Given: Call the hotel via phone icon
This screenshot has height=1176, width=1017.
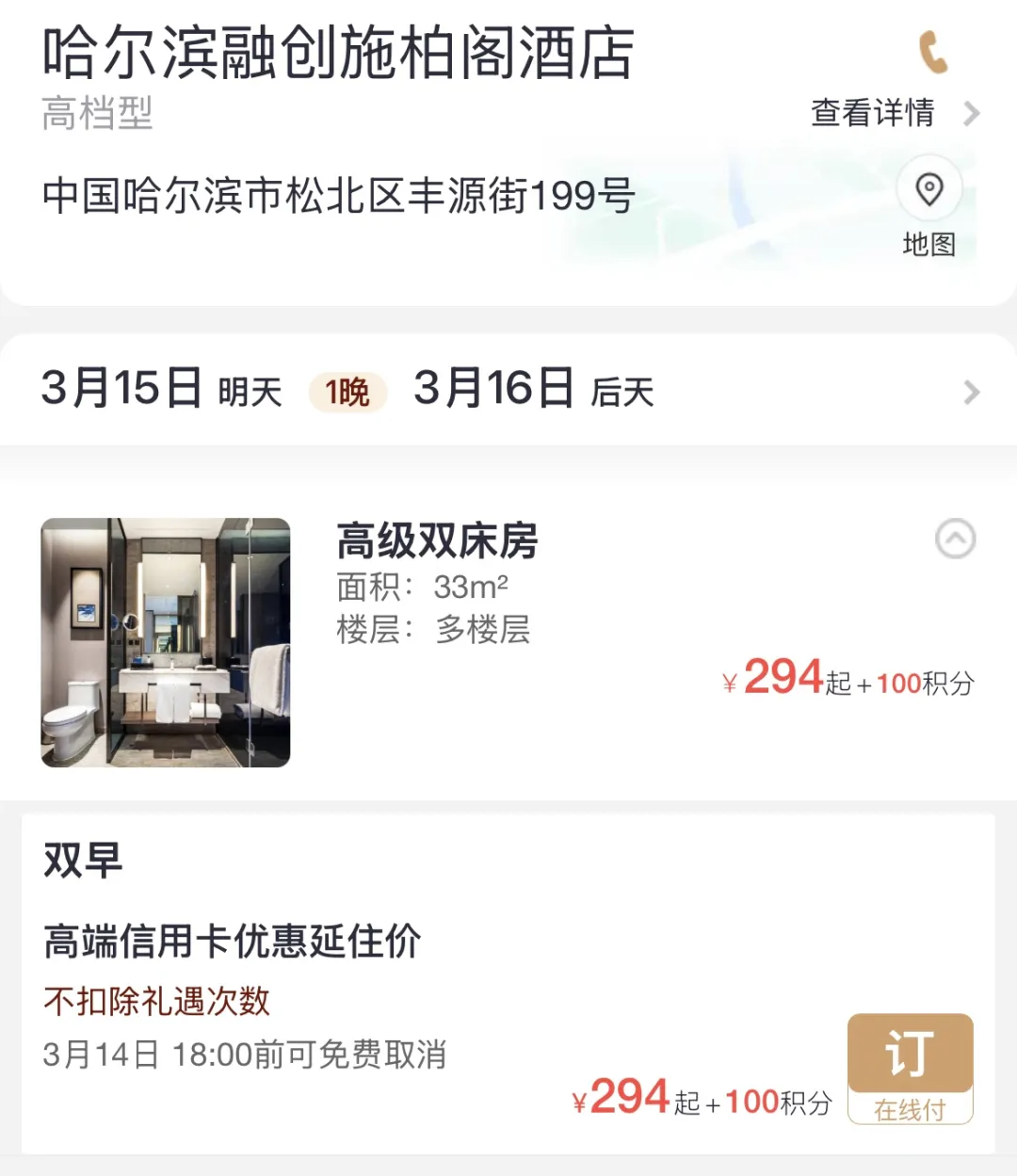Looking at the screenshot, I should pyautogui.click(x=932, y=51).
